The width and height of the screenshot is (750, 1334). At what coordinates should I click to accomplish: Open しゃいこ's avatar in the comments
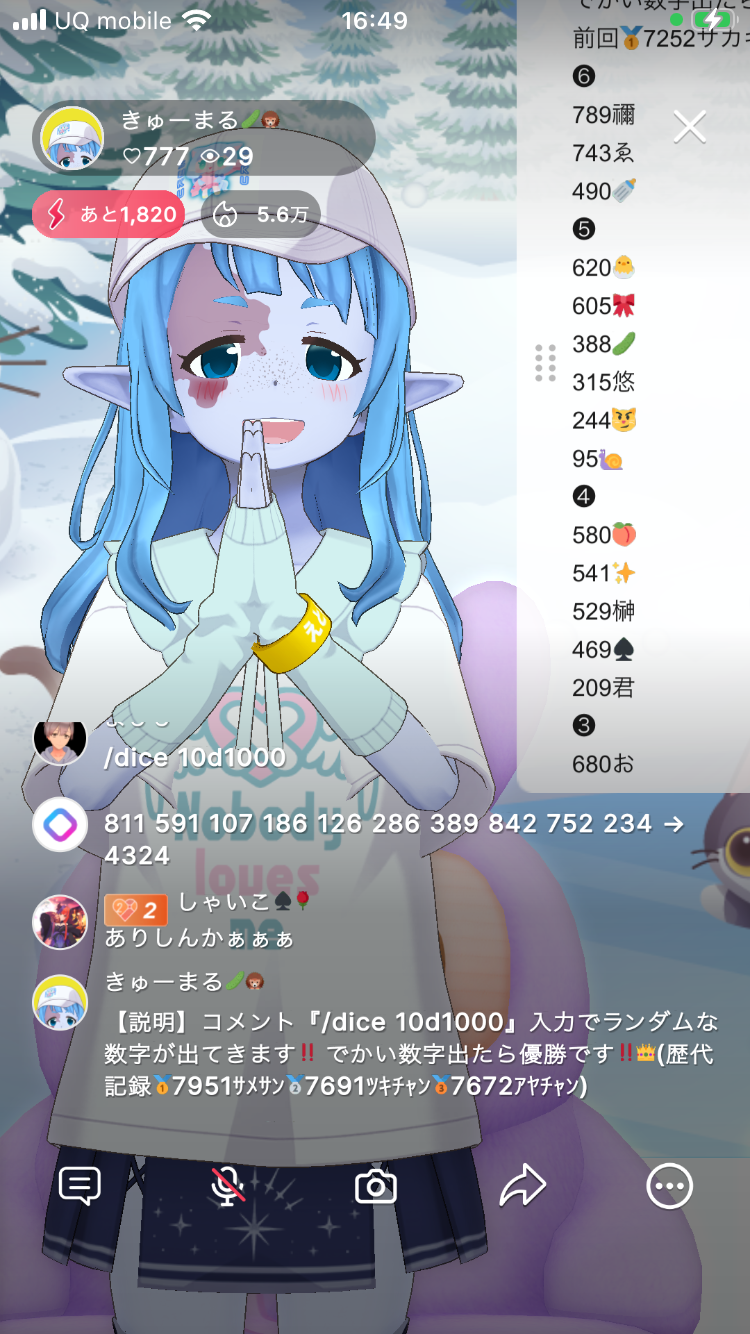pyautogui.click(x=60, y=921)
